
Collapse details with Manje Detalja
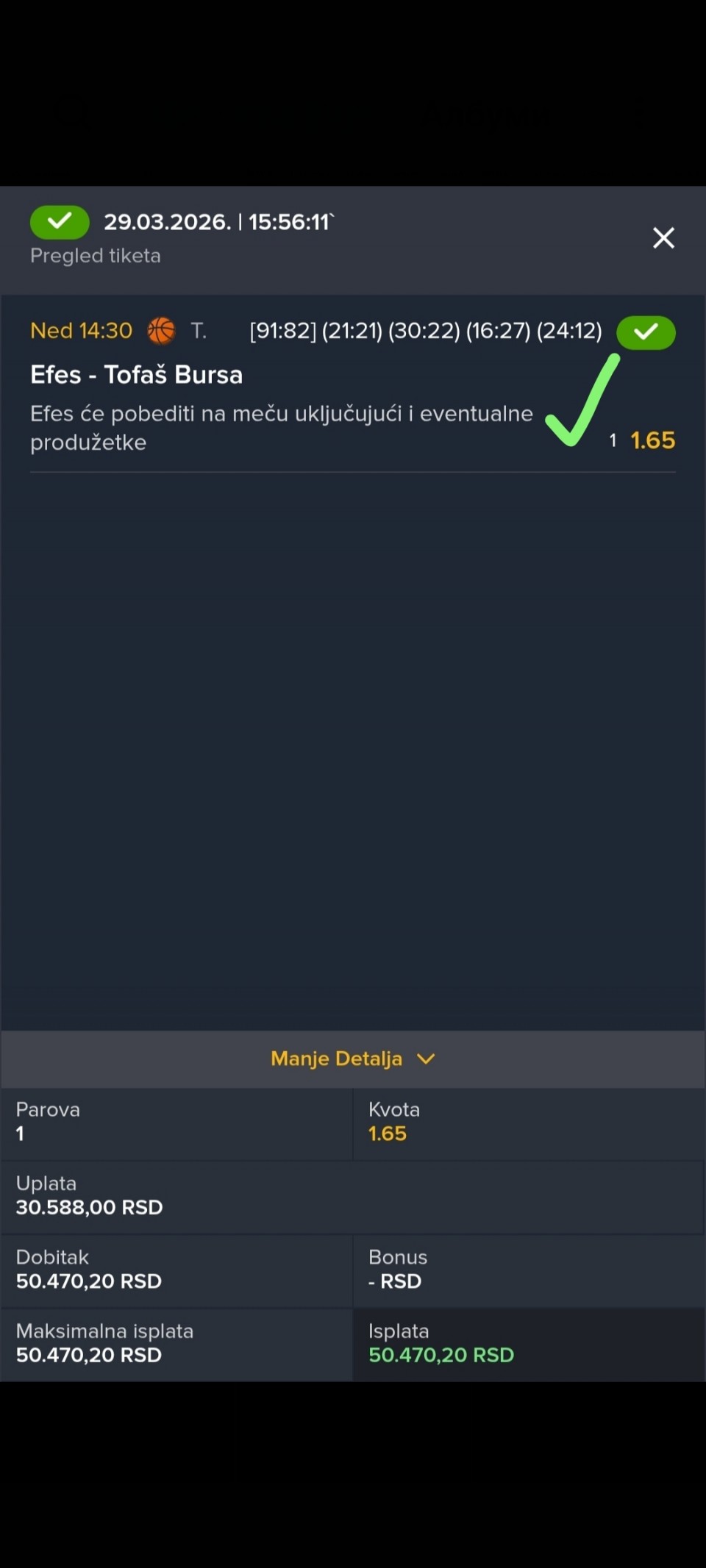click(x=352, y=1059)
